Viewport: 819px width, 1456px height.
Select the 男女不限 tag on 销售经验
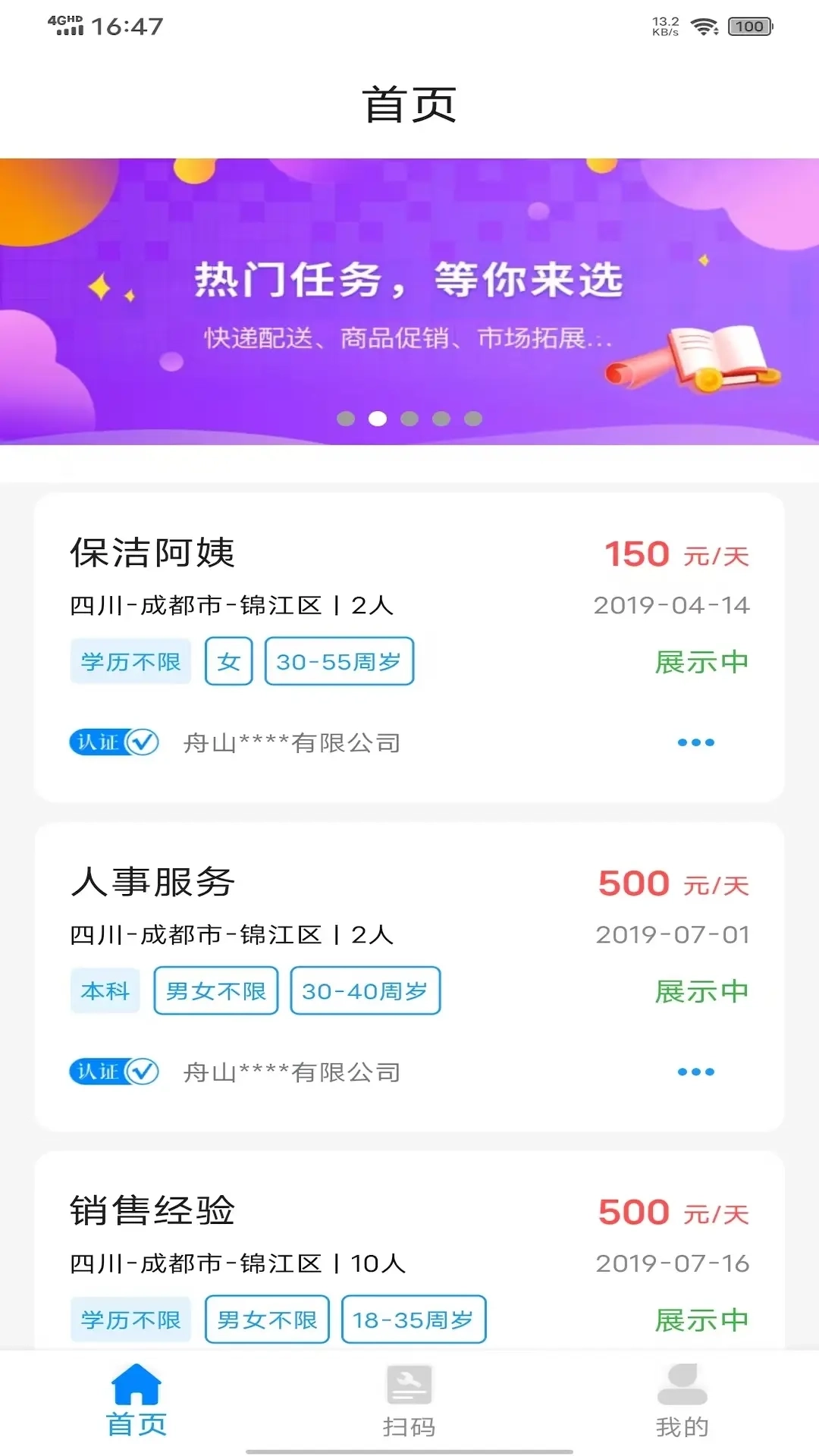coord(267,1319)
